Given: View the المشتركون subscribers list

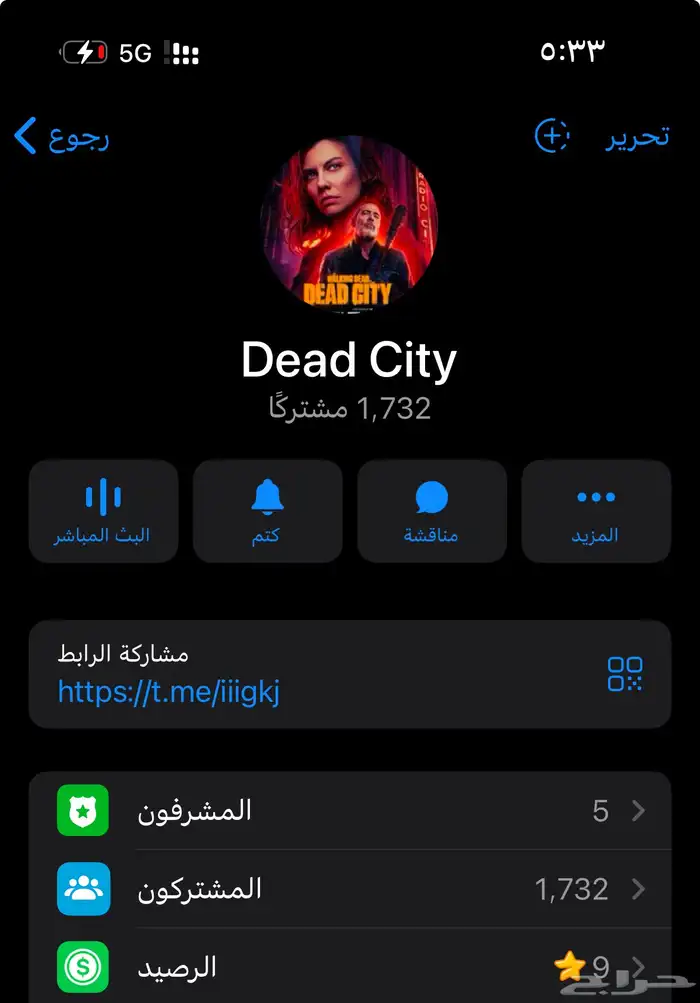Looking at the screenshot, I should tap(349, 889).
